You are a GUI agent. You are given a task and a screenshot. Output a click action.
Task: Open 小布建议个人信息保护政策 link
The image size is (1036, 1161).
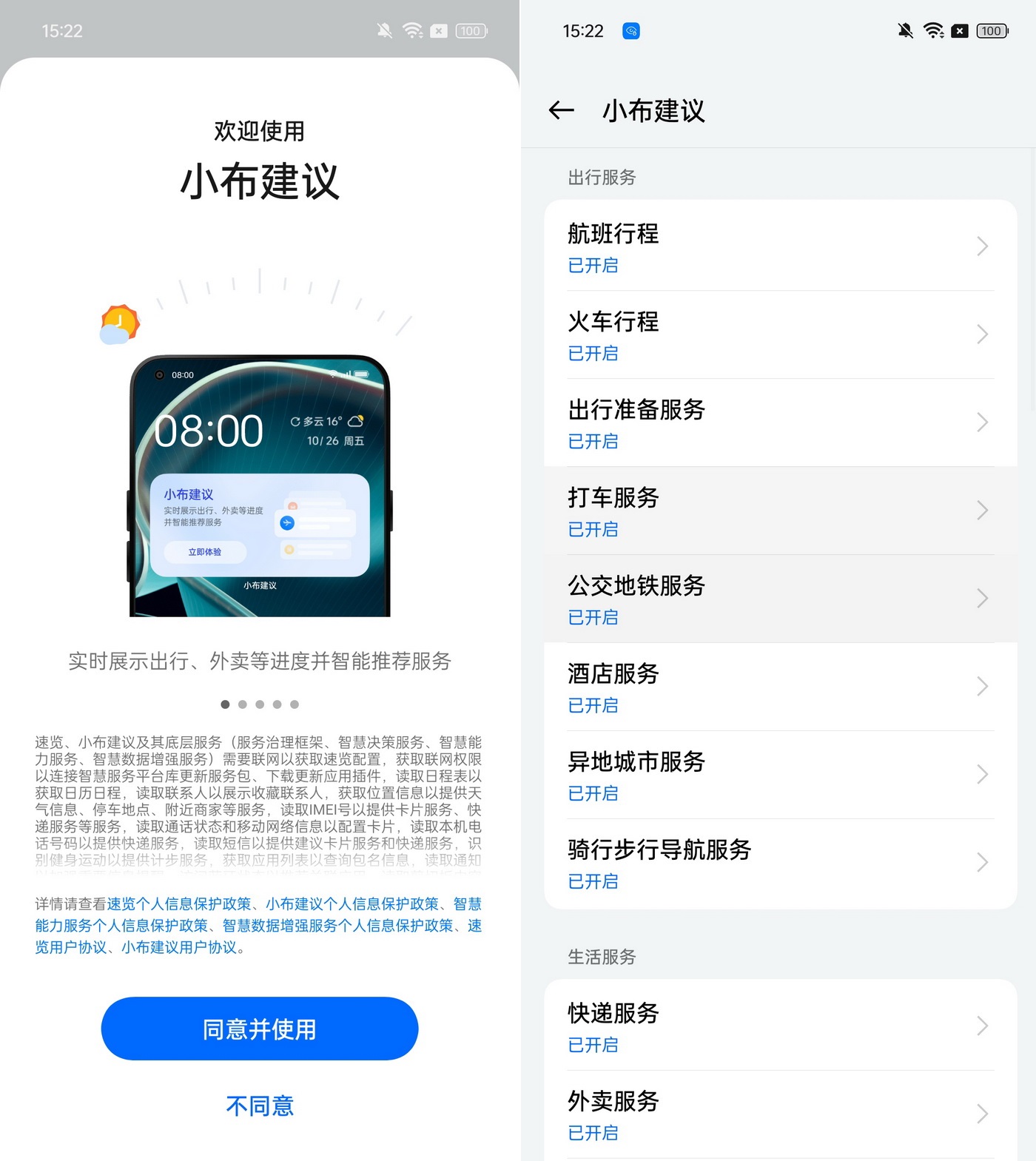[351, 904]
